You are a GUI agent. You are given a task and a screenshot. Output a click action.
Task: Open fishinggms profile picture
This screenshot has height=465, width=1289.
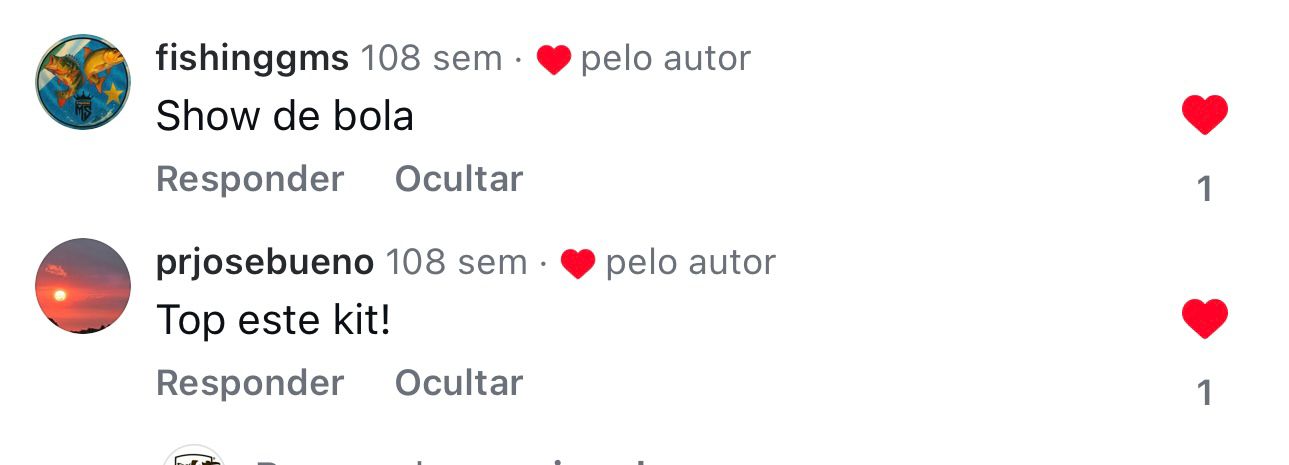[x=83, y=82]
